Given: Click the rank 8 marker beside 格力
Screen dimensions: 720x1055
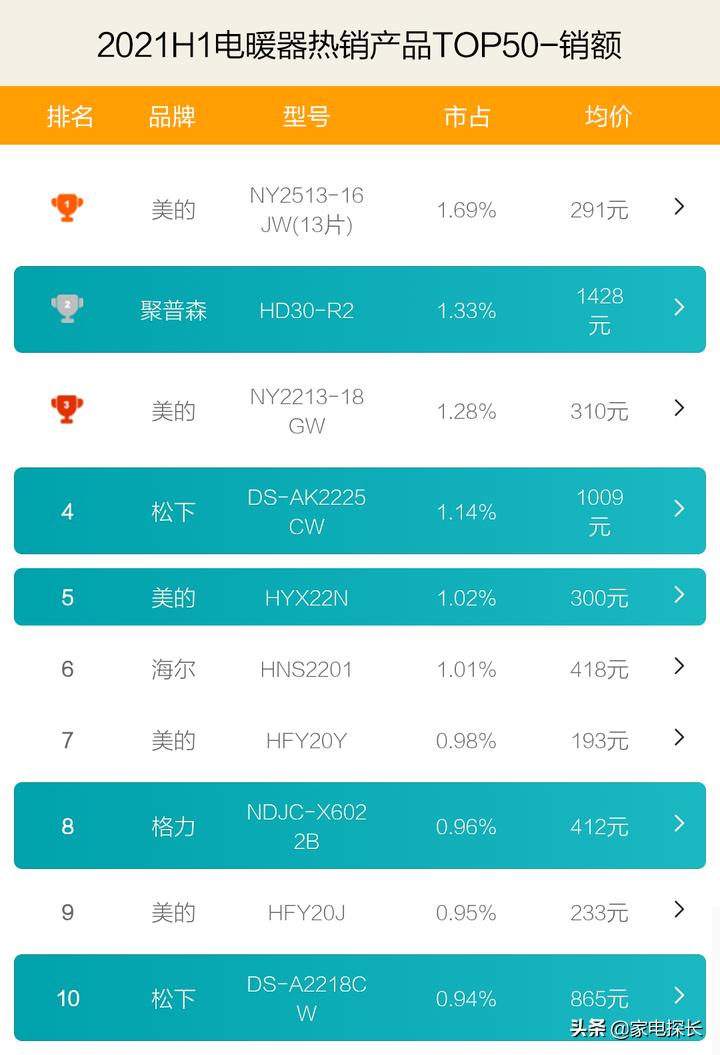Looking at the screenshot, I should (x=66, y=826).
